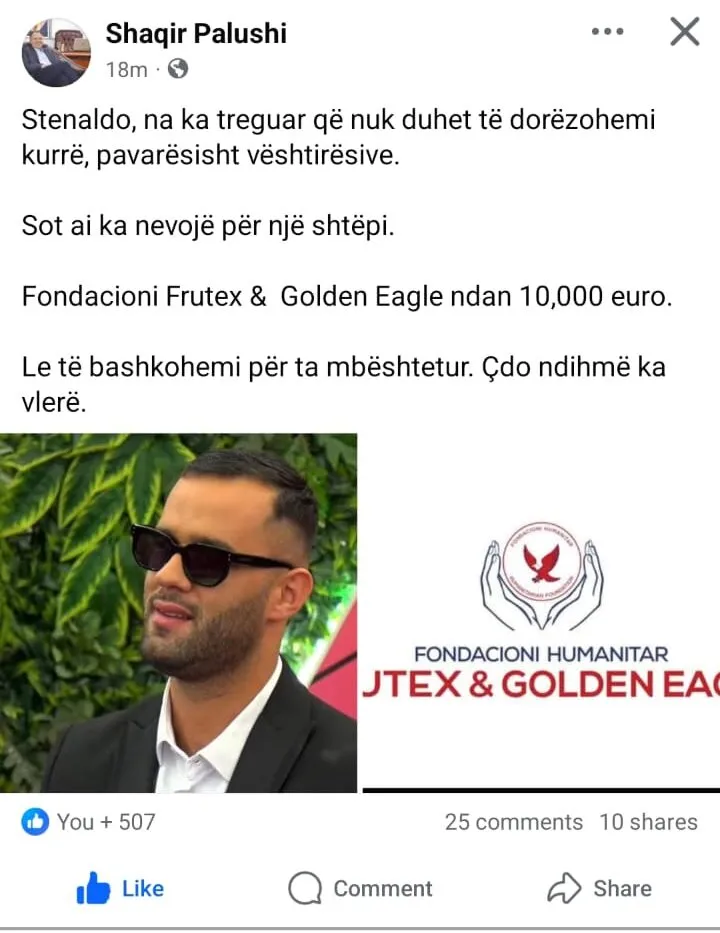Toggle the Like button on this post
The width and height of the screenshot is (720, 933).
click(120, 888)
